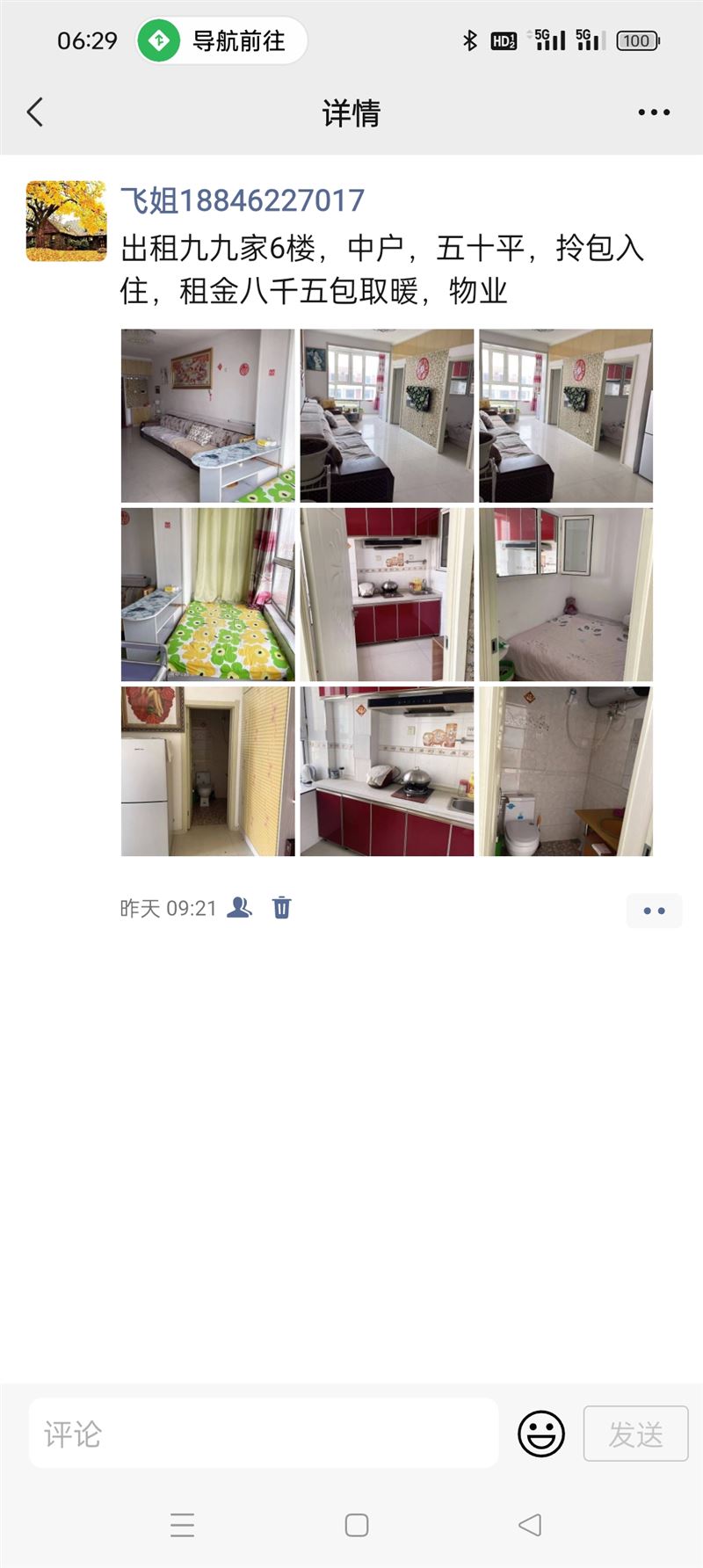Image resolution: width=703 pixels, height=1568 pixels.
Task: Tap the 发送 send button
Action: click(635, 1434)
